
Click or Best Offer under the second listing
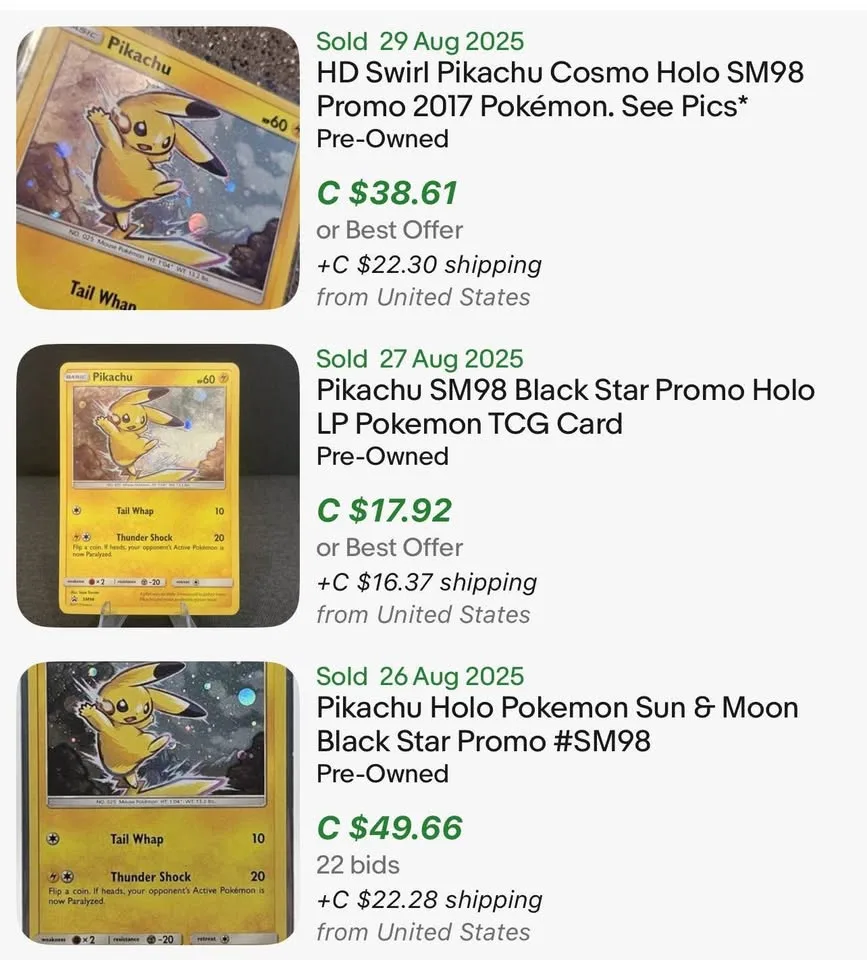[x=389, y=548]
